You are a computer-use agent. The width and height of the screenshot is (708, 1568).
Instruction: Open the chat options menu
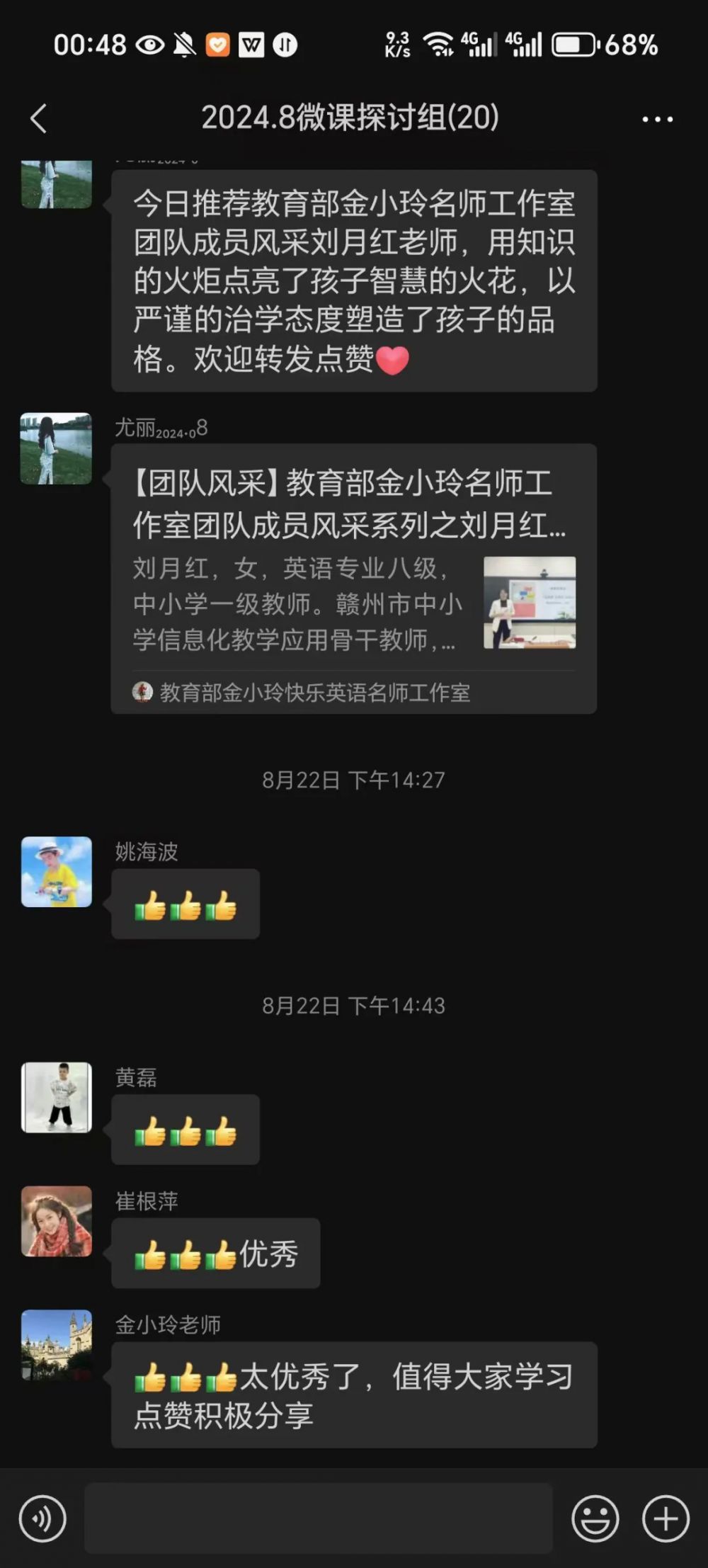[x=657, y=119]
